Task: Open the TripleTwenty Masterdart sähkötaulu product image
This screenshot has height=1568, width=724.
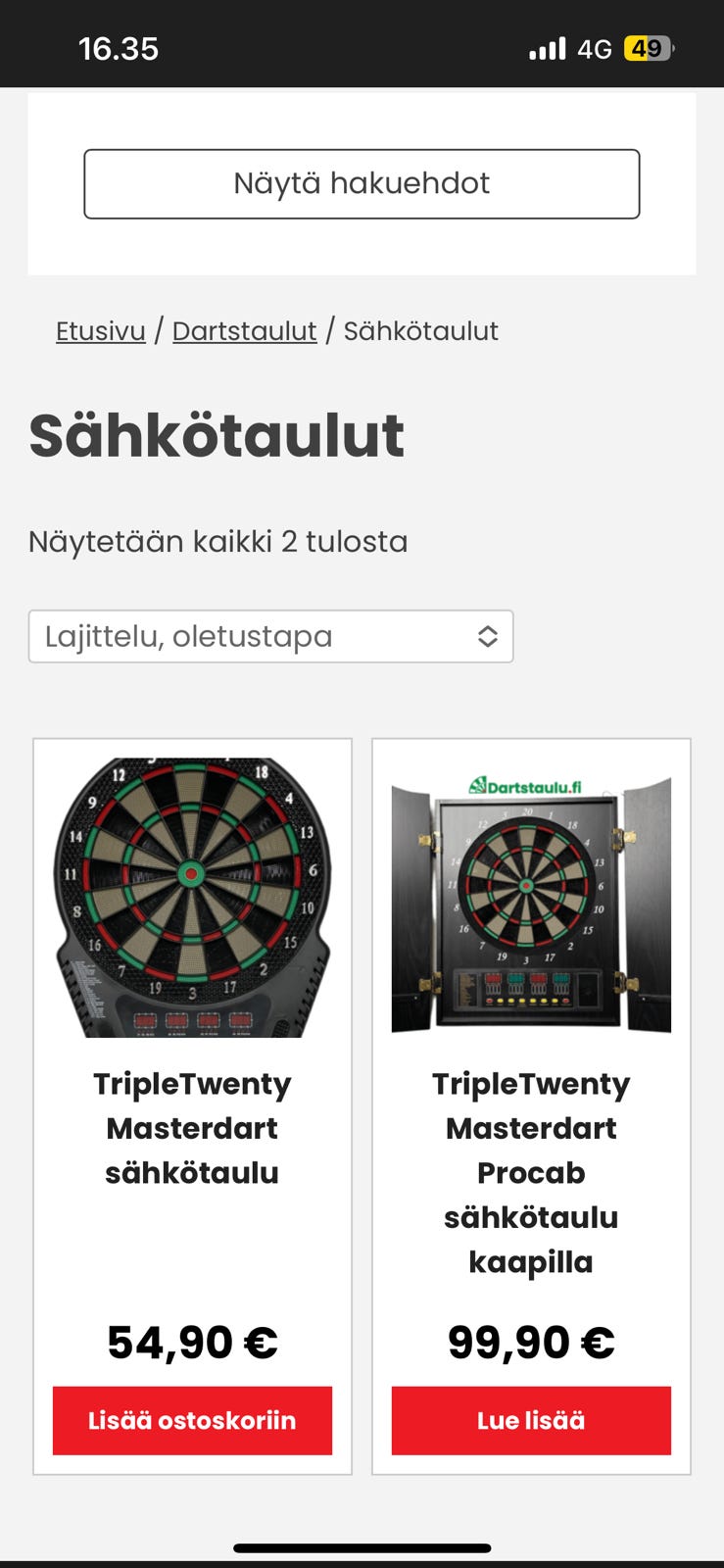Action: pyautogui.click(x=192, y=896)
